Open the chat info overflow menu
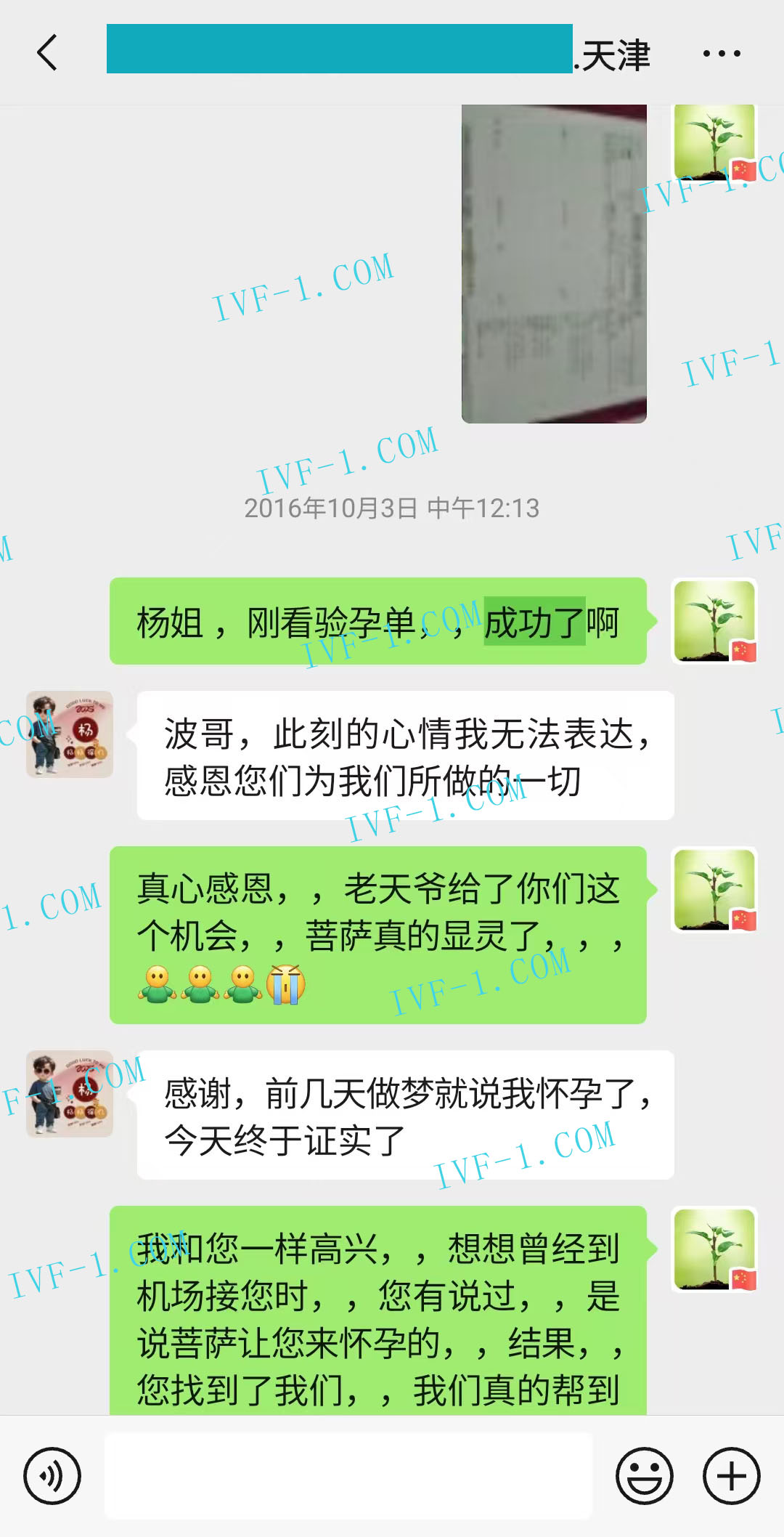This screenshot has width=784, height=1537. 722,53
